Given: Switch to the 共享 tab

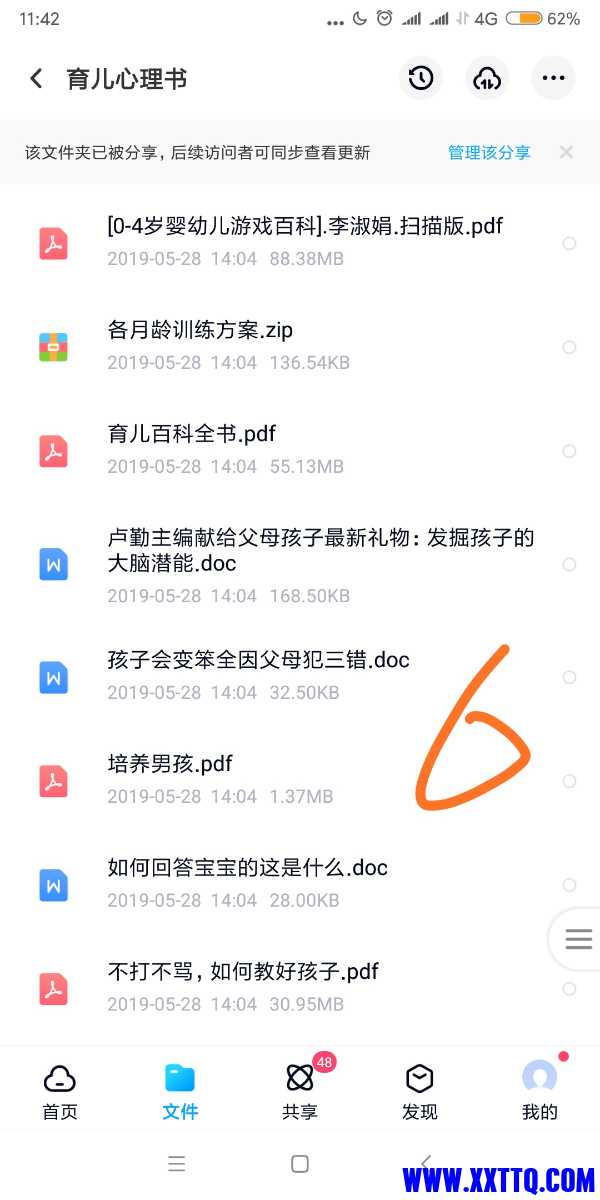Looking at the screenshot, I should pos(300,1090).
